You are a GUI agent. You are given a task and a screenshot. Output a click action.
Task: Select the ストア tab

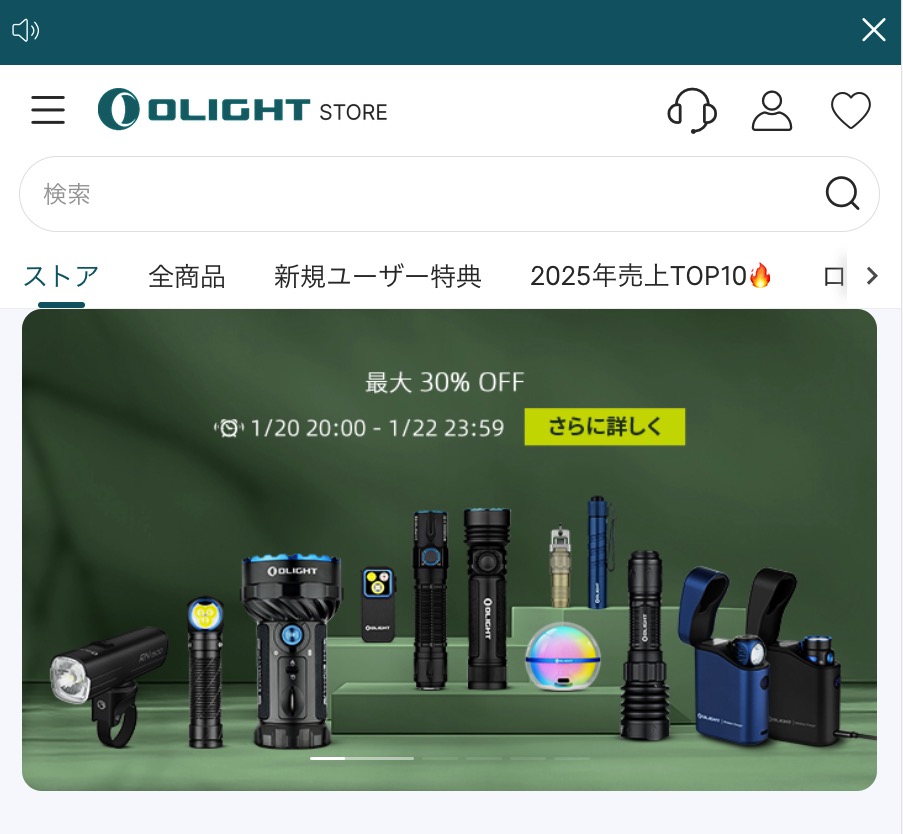click(61, 276)
